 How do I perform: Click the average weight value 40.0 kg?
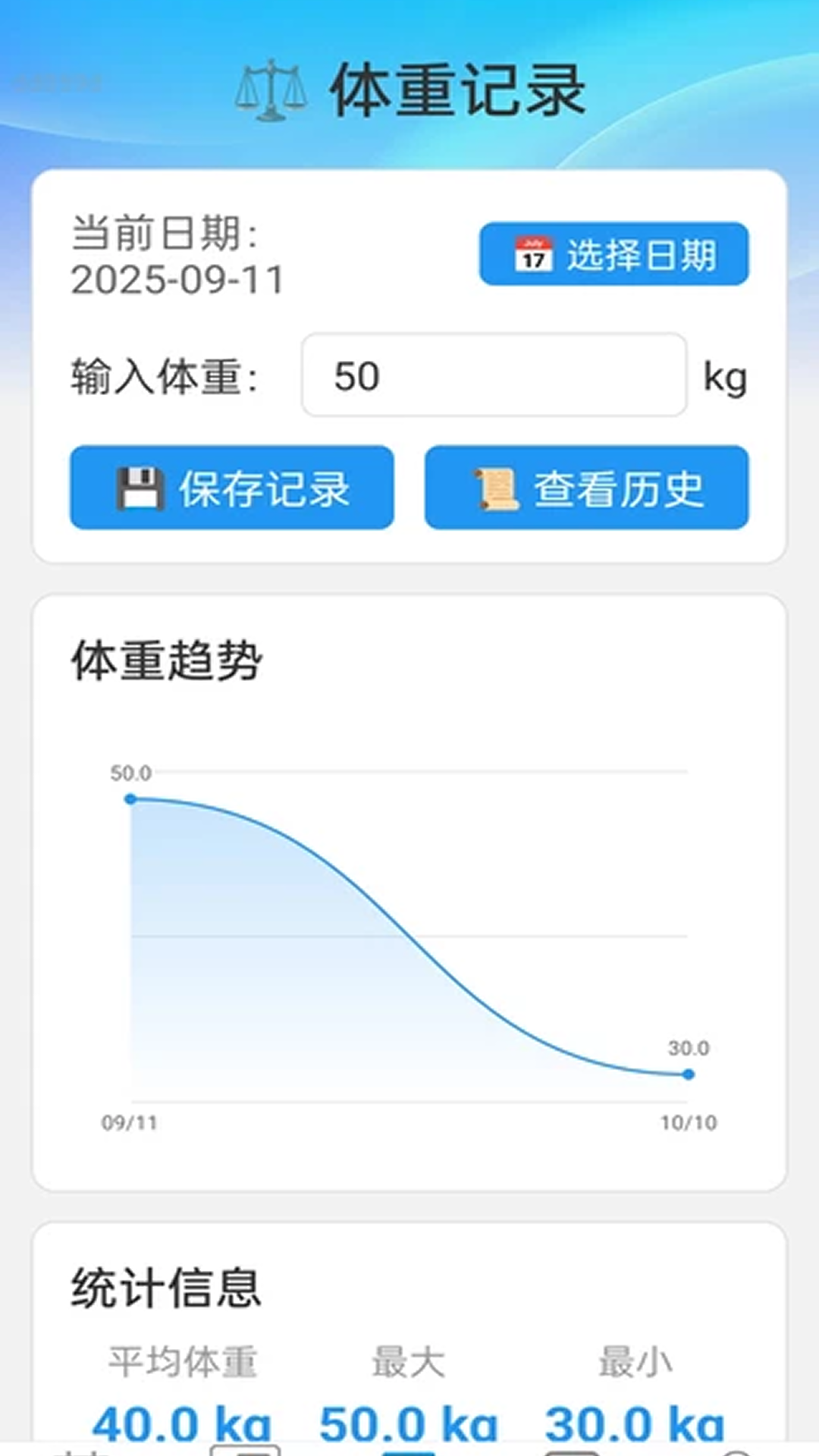point(182,1424)
